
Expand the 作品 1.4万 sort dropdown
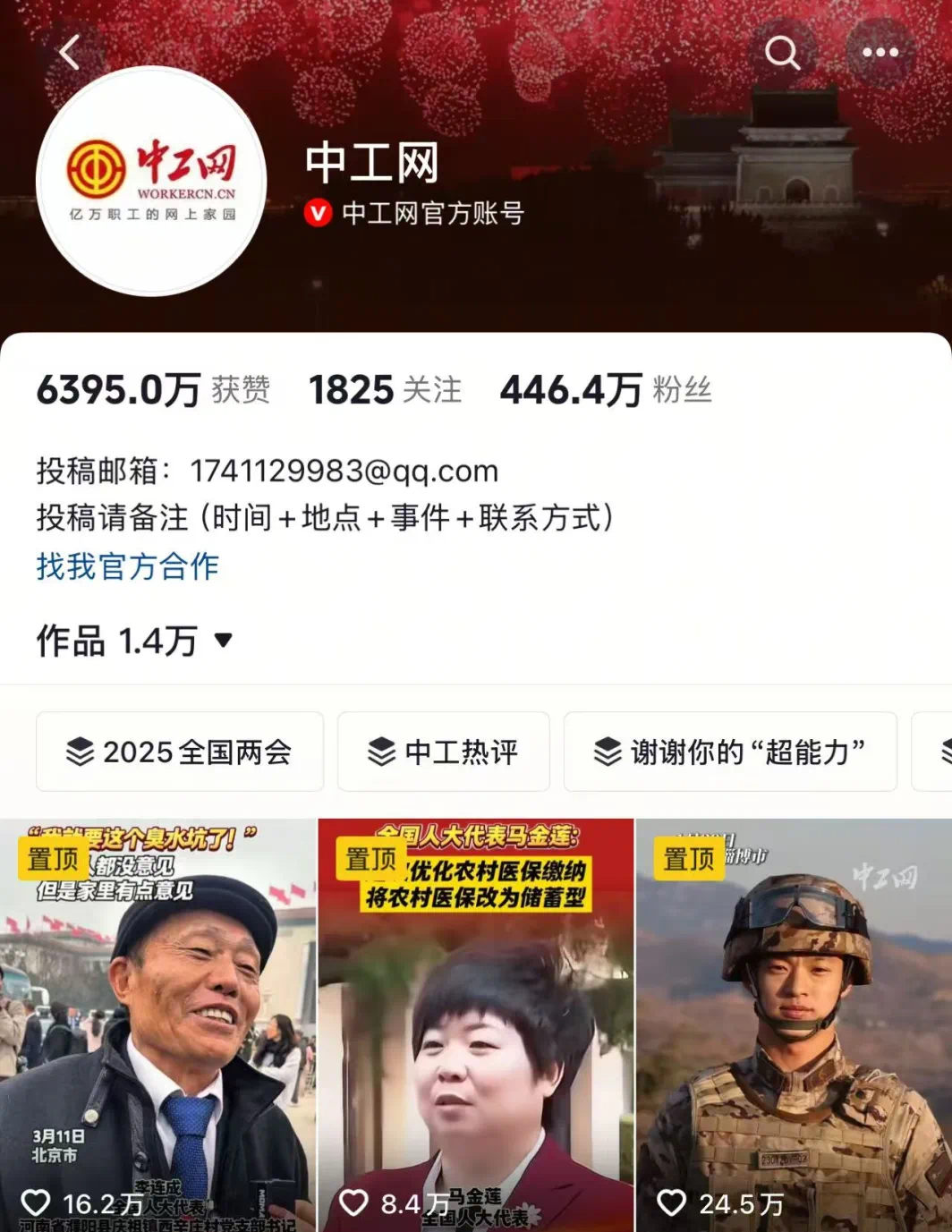pos(134,641)
